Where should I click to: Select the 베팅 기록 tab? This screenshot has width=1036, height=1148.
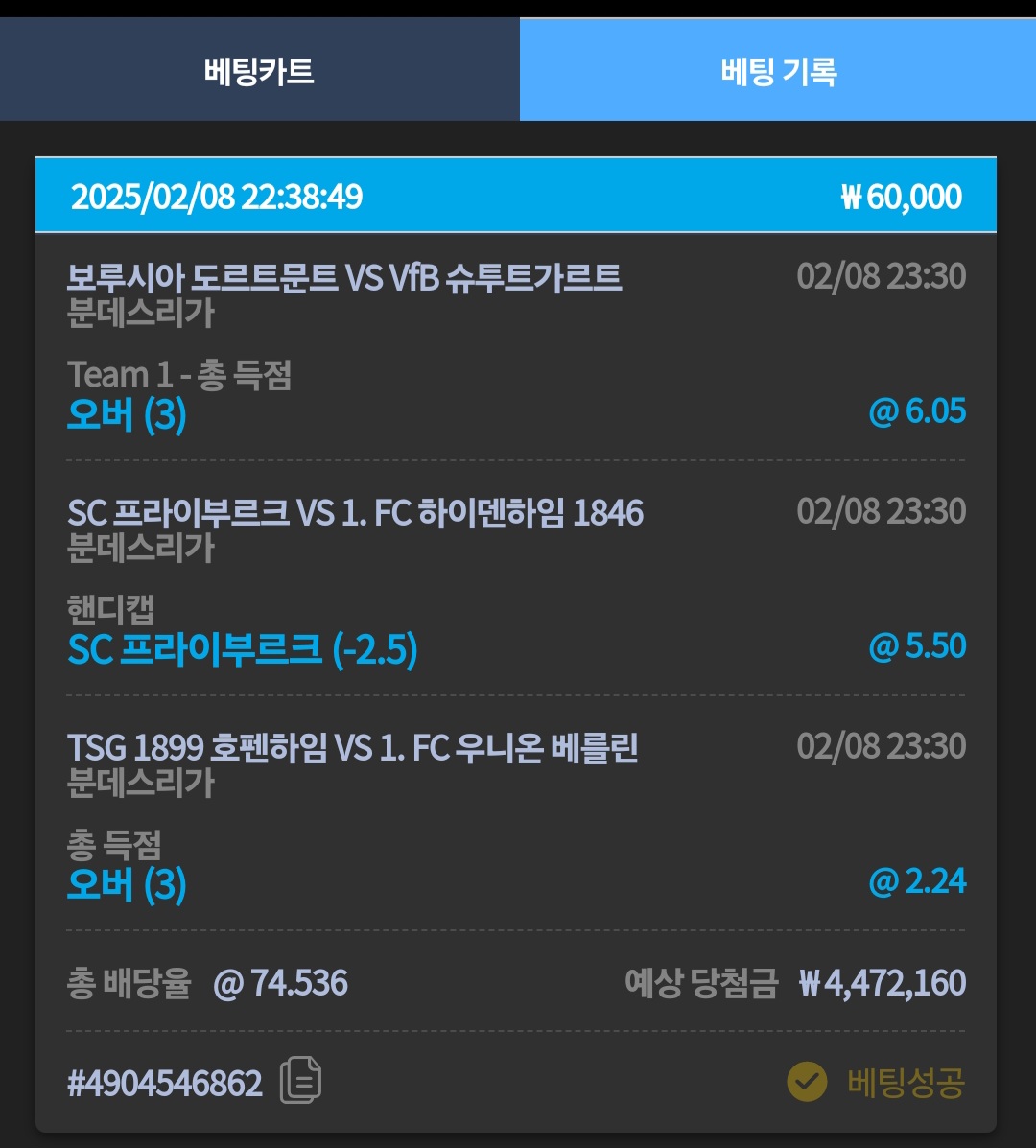coord(778,71)
